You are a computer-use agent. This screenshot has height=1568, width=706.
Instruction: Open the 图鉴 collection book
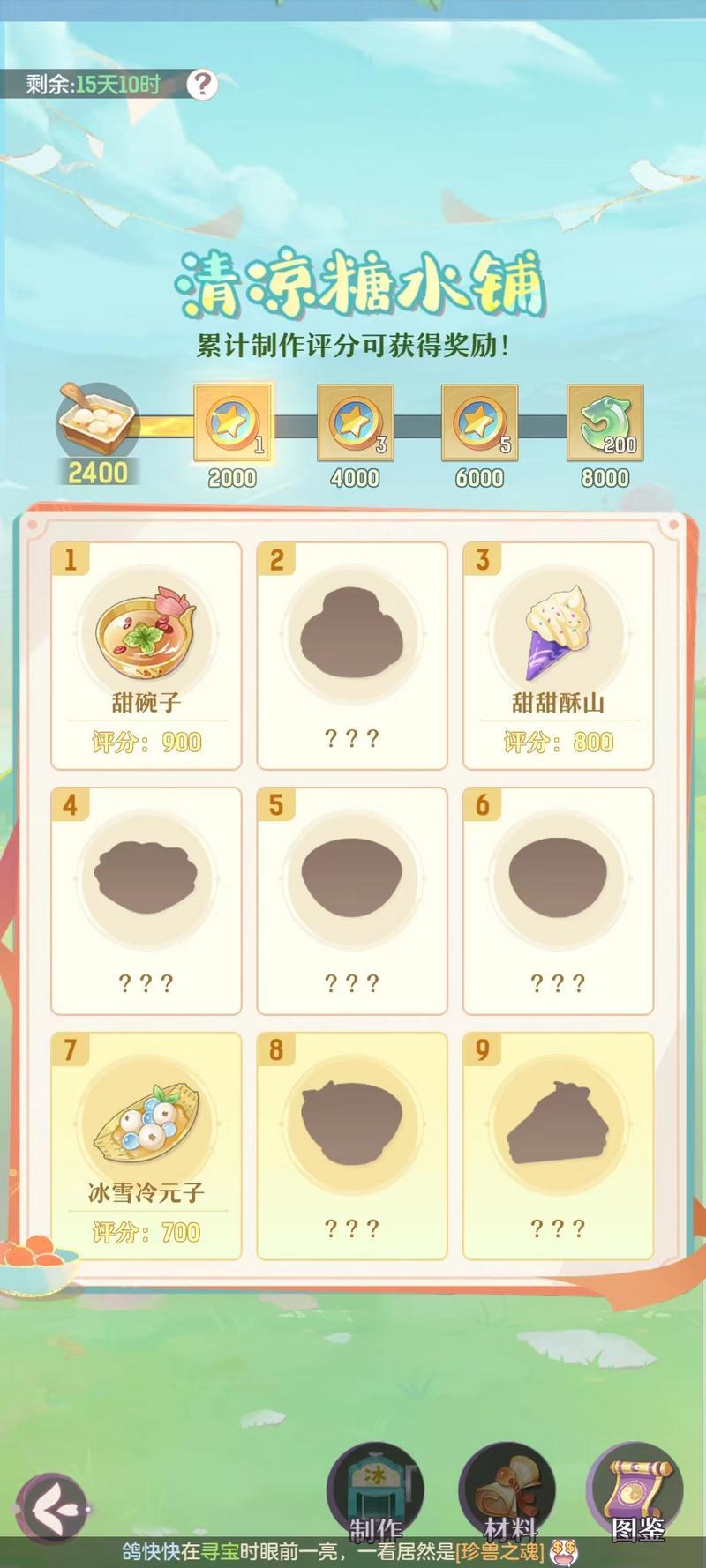pos(635,1492)
